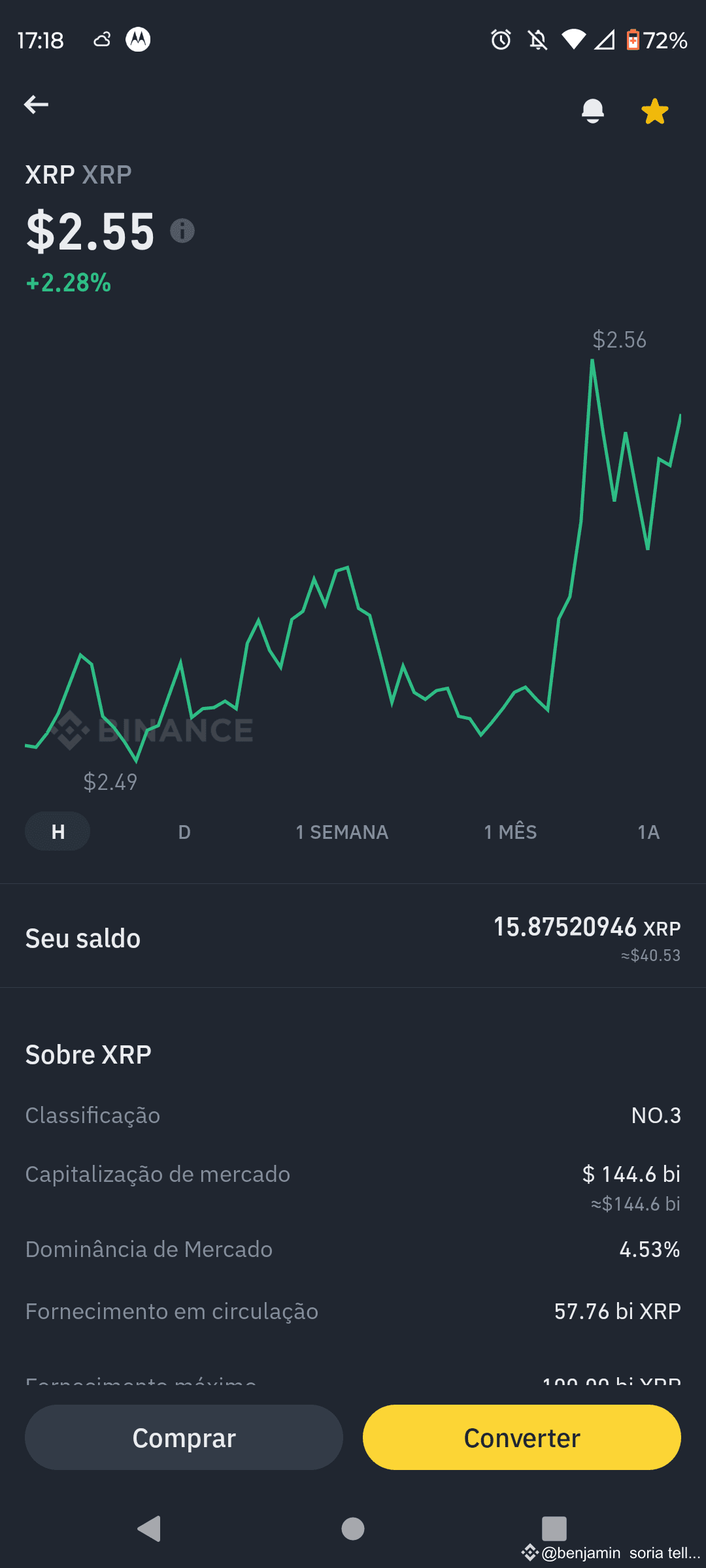Open the notification bell for XRP alerts
Viewport: 706px width, 1568px height.
pyautogui.click(x=593, y=110)
